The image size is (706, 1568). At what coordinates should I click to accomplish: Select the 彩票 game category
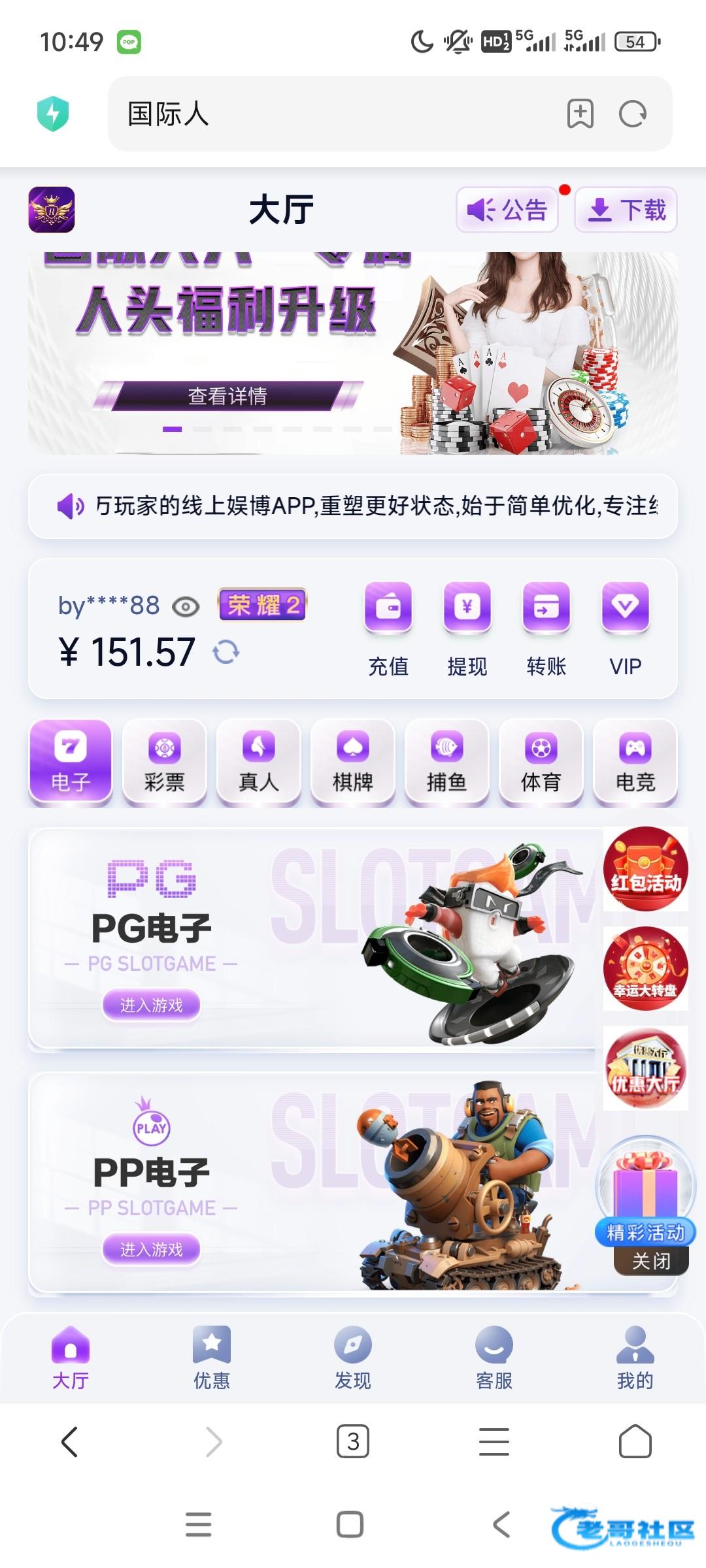pos(164,762)
